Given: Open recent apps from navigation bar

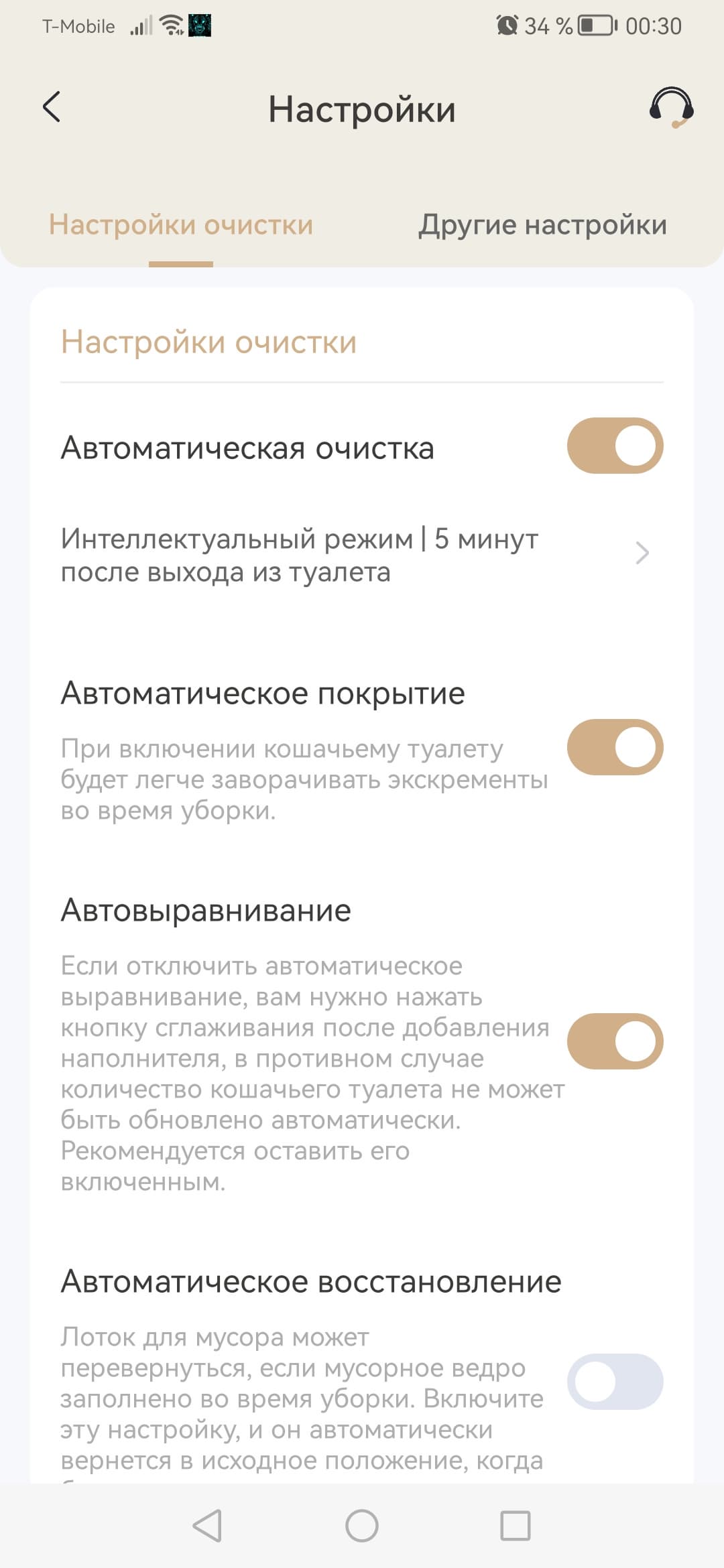Looking at the screenshot, I should click(x=516, y=1526).
